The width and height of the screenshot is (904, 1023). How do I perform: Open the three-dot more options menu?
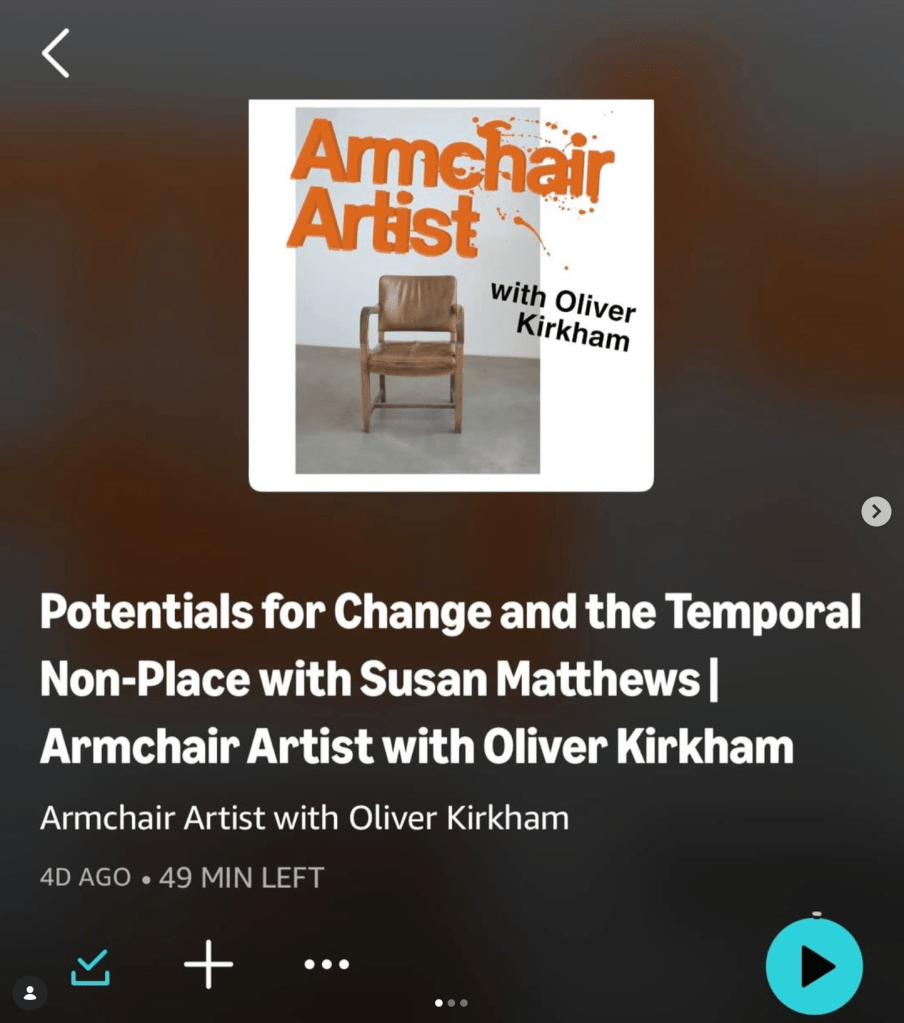point(327,965)
